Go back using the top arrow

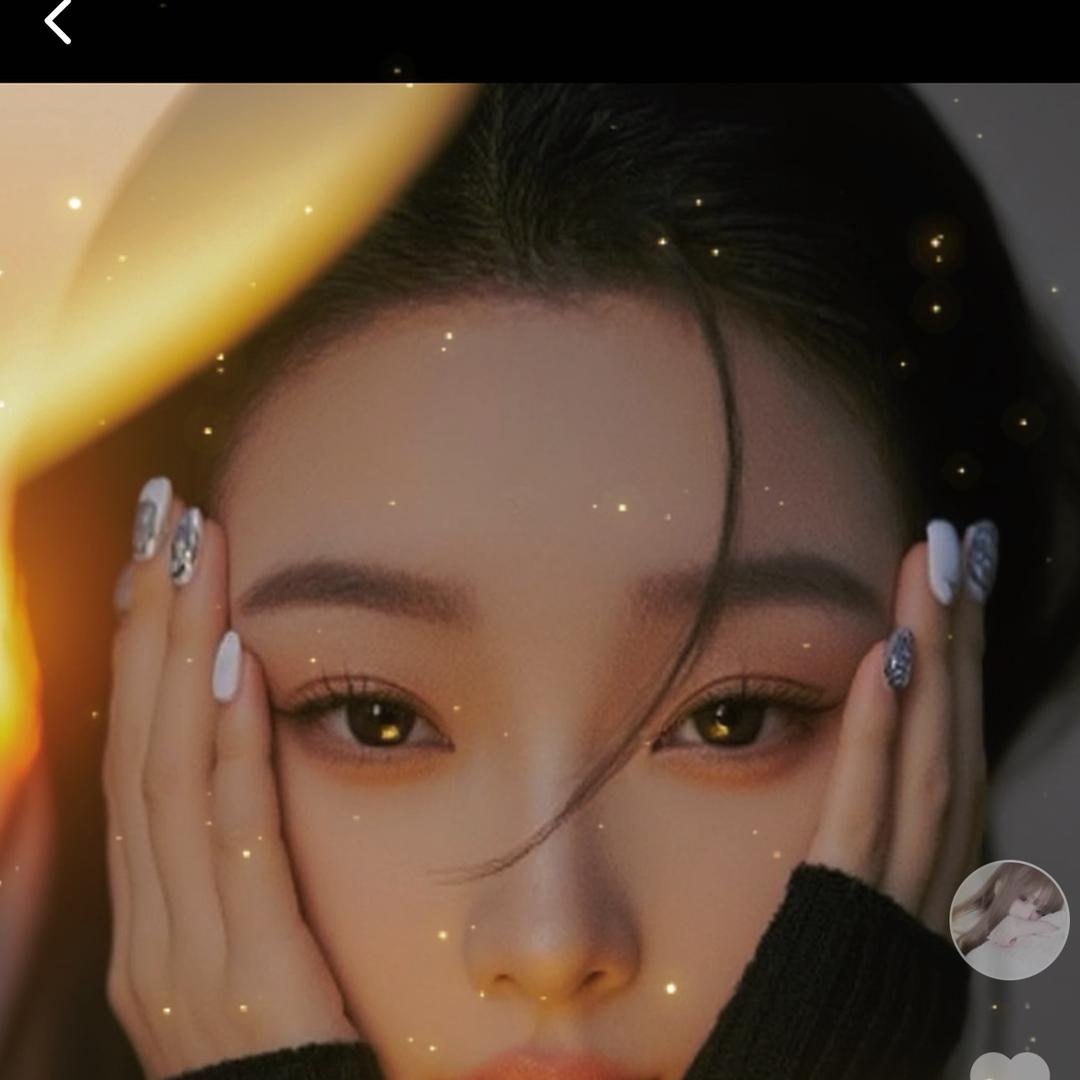[58, 22]
